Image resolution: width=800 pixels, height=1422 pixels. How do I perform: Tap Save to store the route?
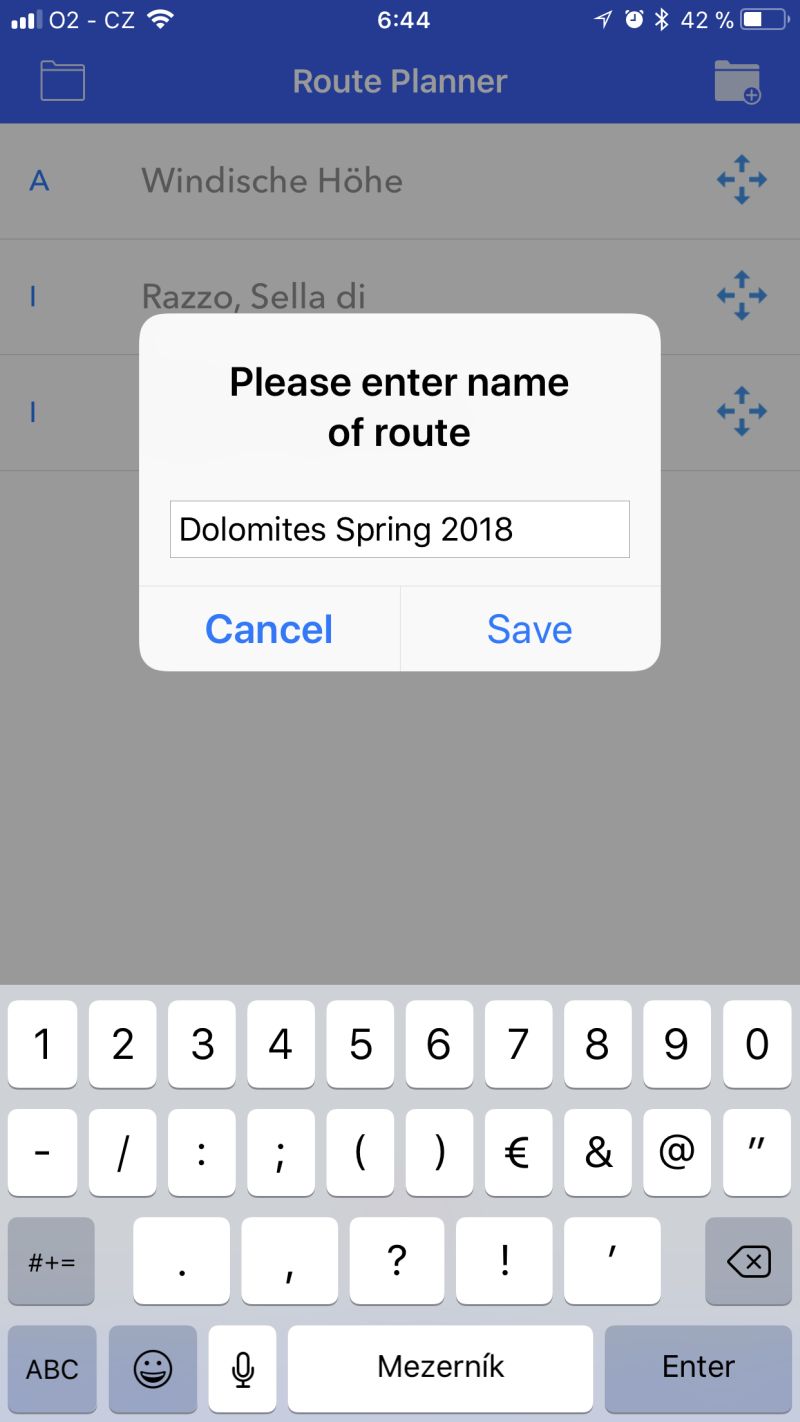[530, 629]
